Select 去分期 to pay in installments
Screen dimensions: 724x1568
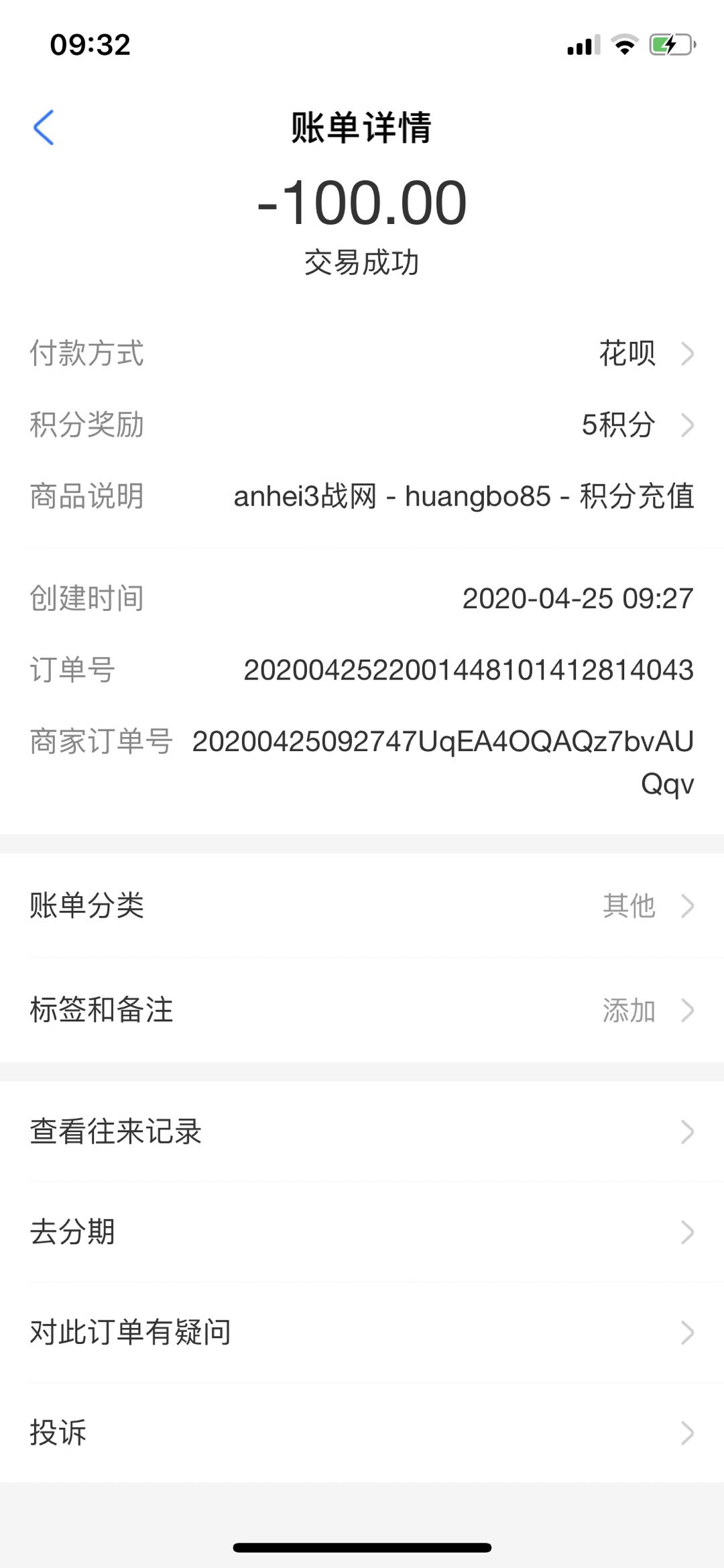pos(362,1232)
